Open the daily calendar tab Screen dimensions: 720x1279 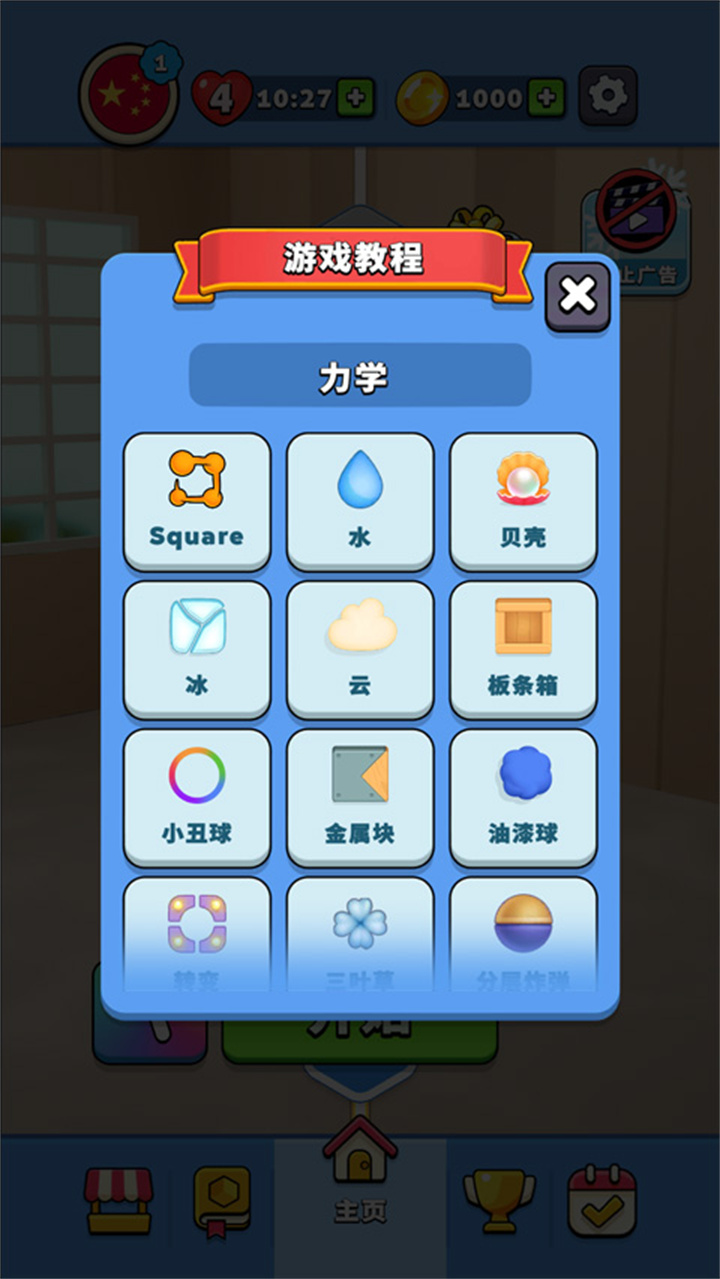click(x=602, y=1195)
